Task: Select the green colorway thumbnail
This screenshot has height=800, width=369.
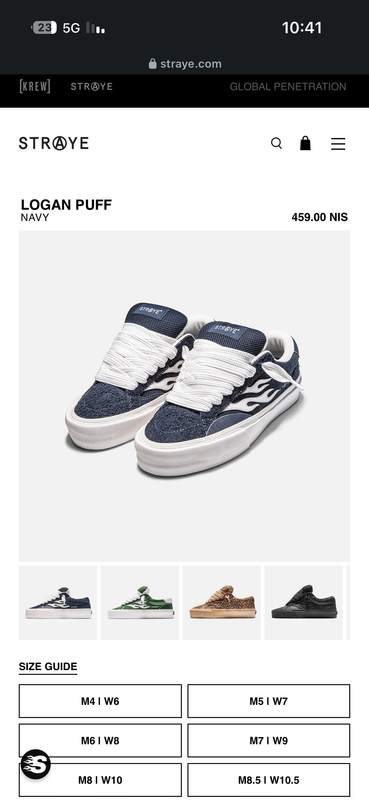Action: coord(140,603)
